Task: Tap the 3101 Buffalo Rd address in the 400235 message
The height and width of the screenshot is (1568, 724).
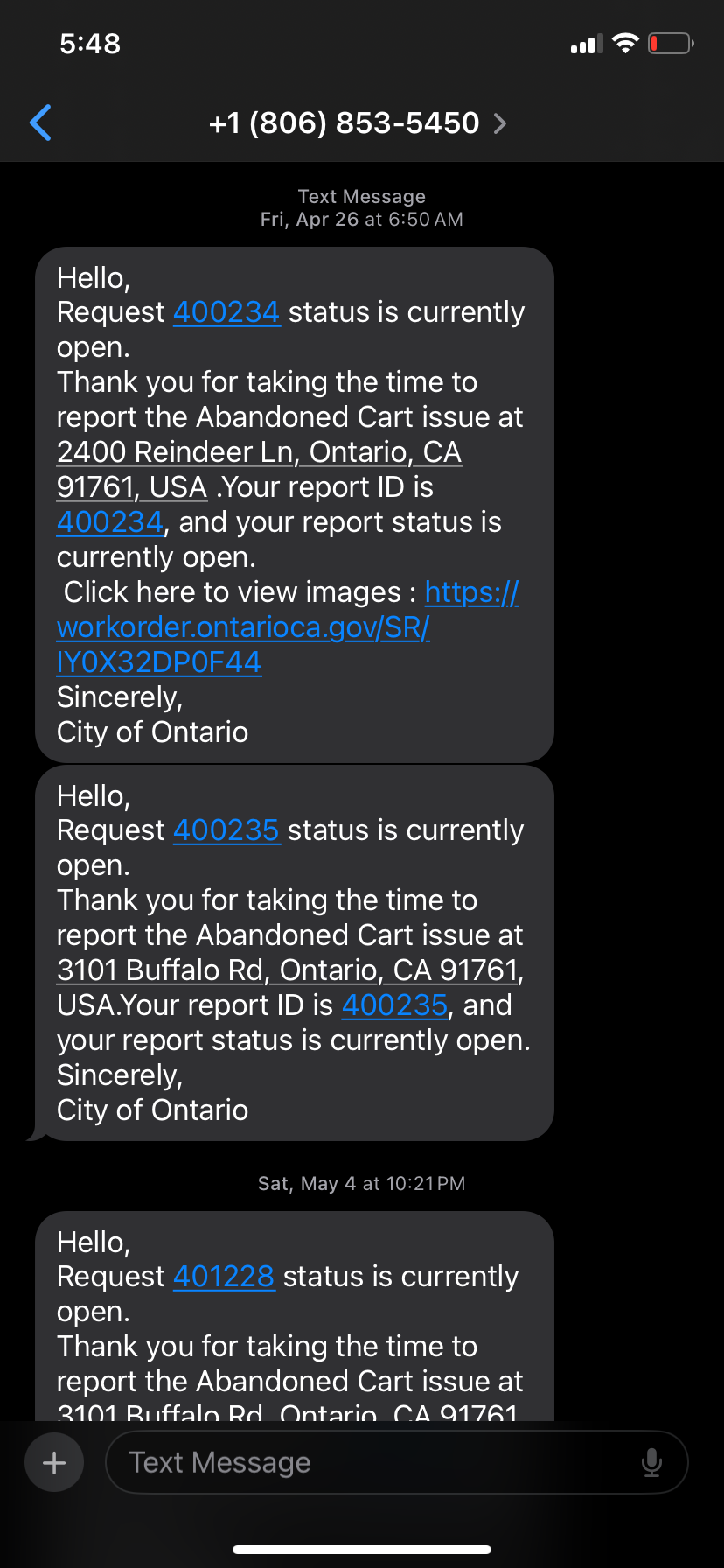Action: [289, 970]
